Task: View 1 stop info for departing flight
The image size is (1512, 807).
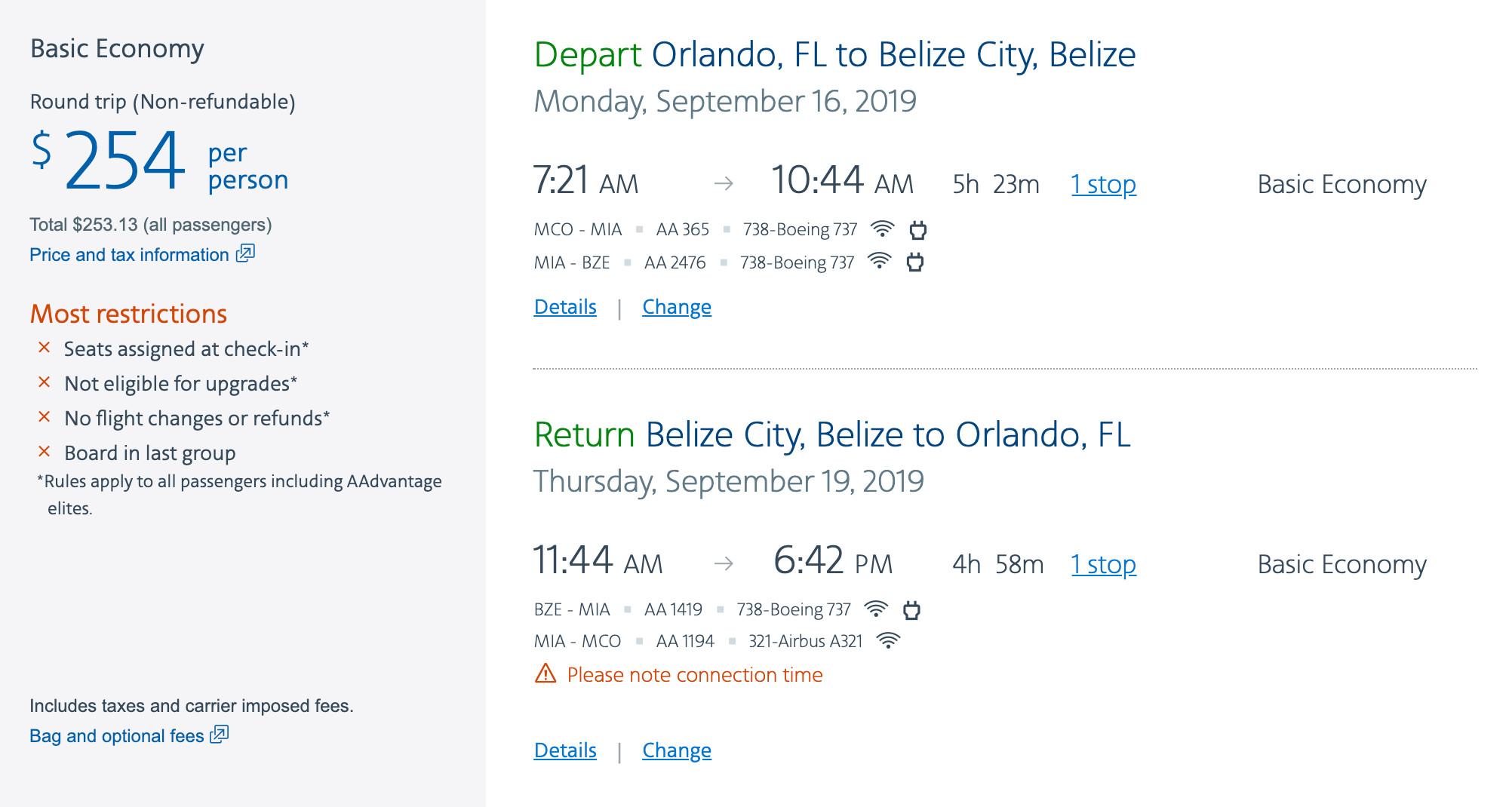Action: pos(1103,184)
